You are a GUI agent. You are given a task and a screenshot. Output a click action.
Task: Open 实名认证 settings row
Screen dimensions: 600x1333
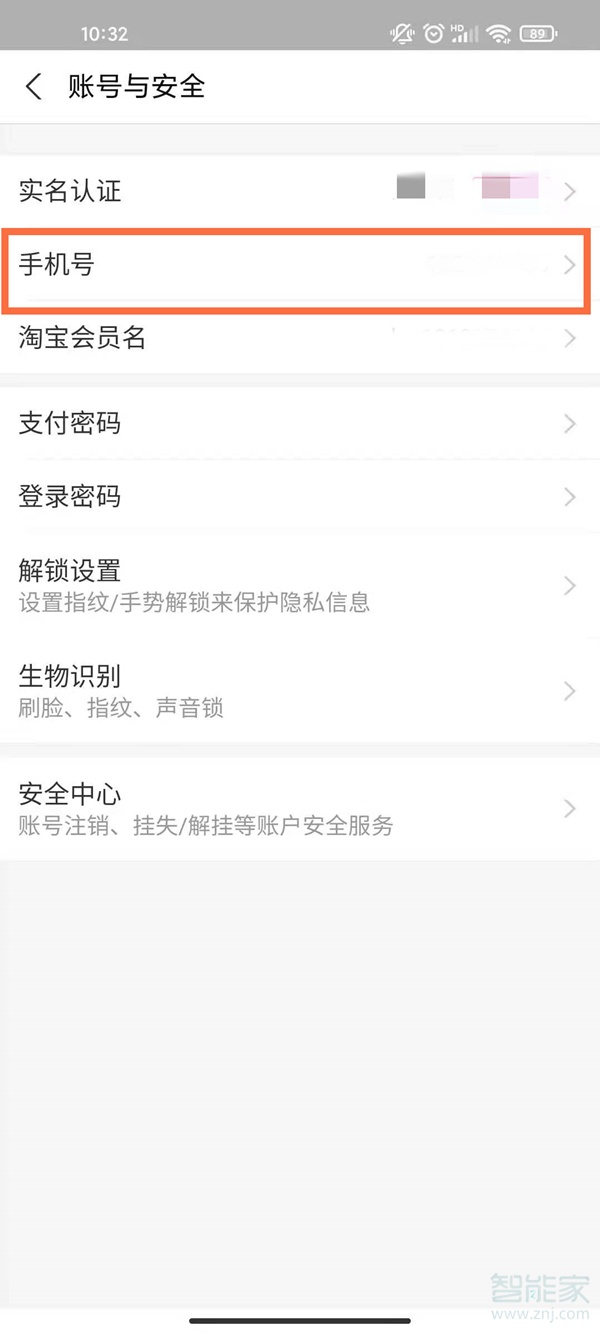pos(298,190)
